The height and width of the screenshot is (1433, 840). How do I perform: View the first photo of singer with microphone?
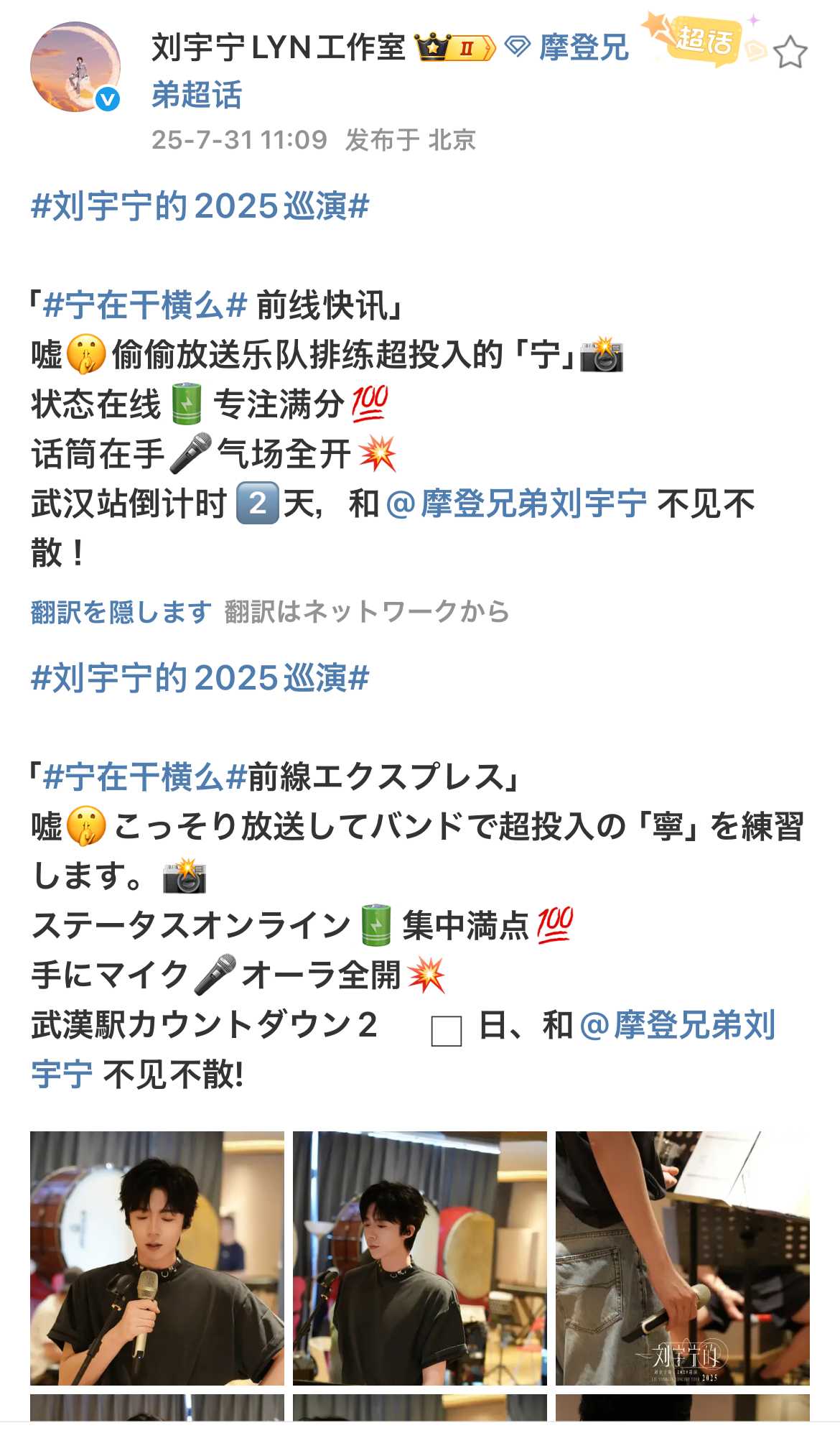(157, 1257)
